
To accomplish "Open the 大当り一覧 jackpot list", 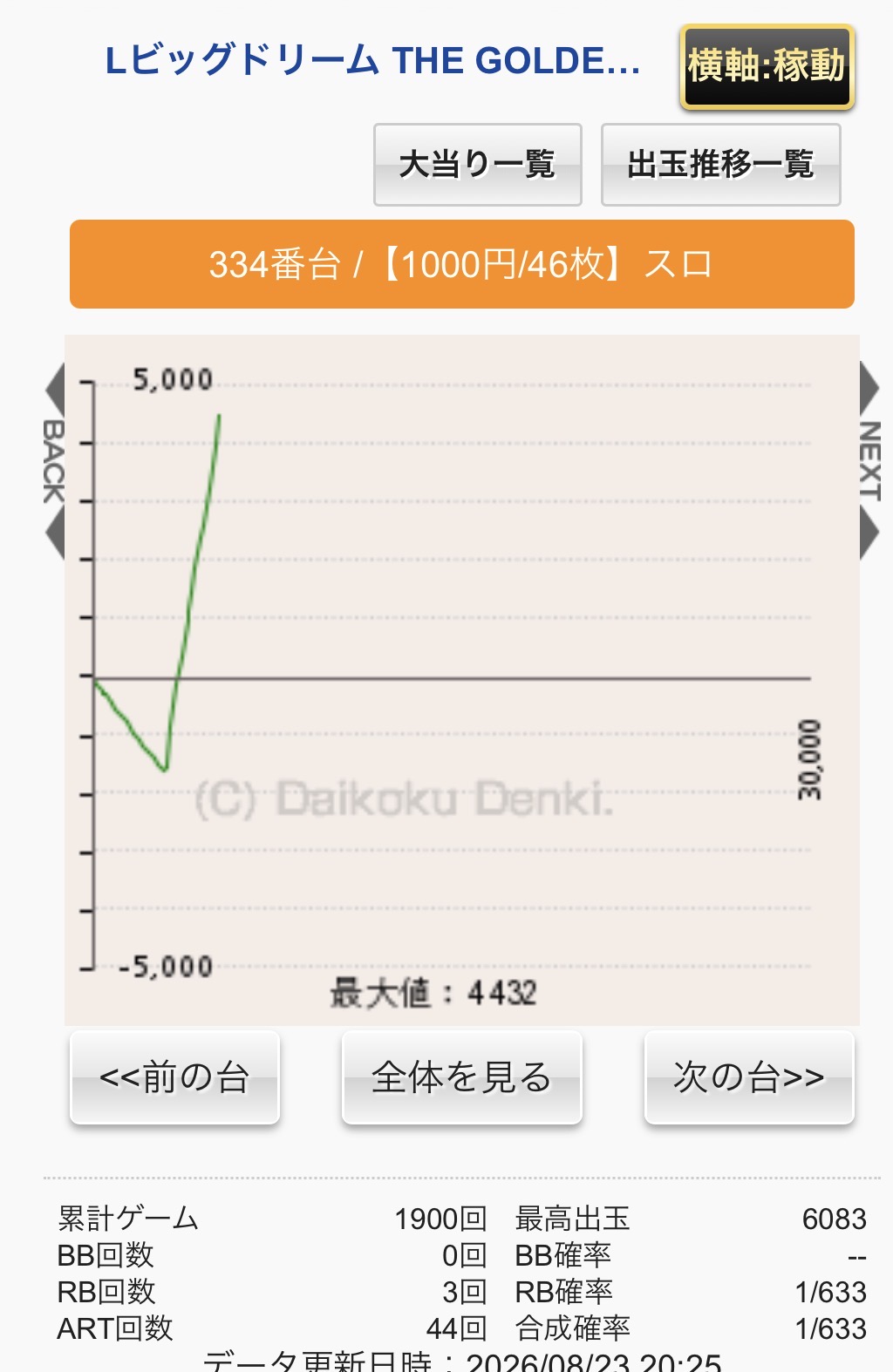I will [477, 164].
